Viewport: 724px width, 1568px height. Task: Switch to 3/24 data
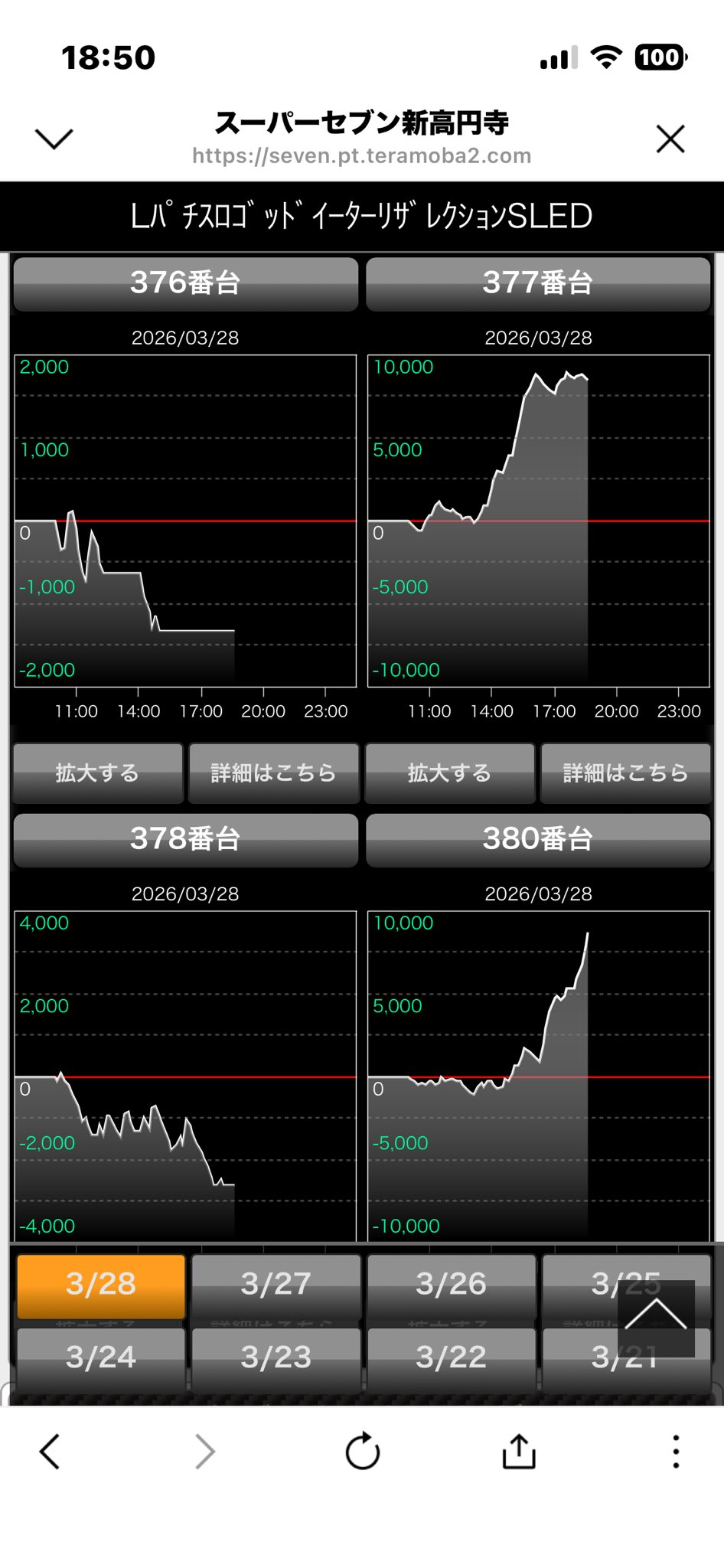click(x=101, y=1357)
